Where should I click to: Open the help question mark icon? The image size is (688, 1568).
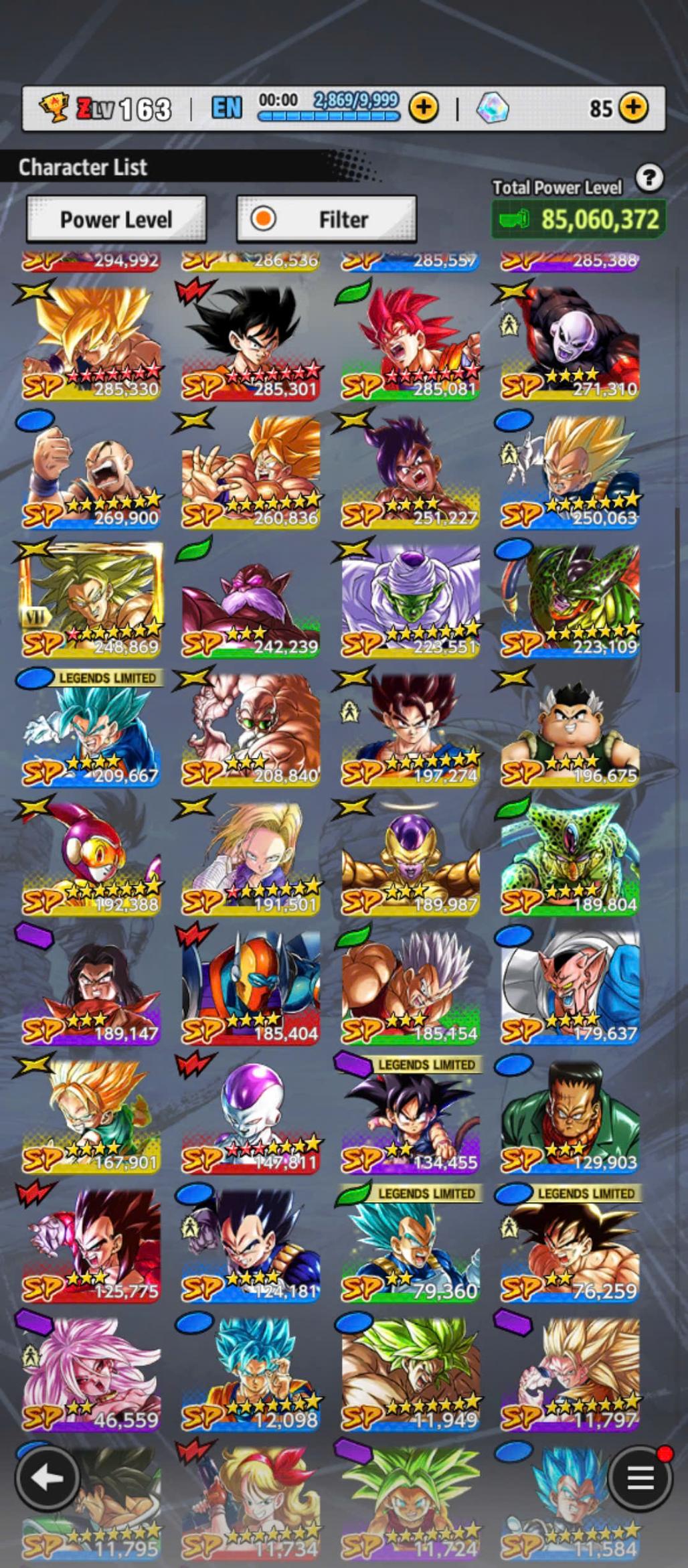pyautogui.click(x=649, y=178)
